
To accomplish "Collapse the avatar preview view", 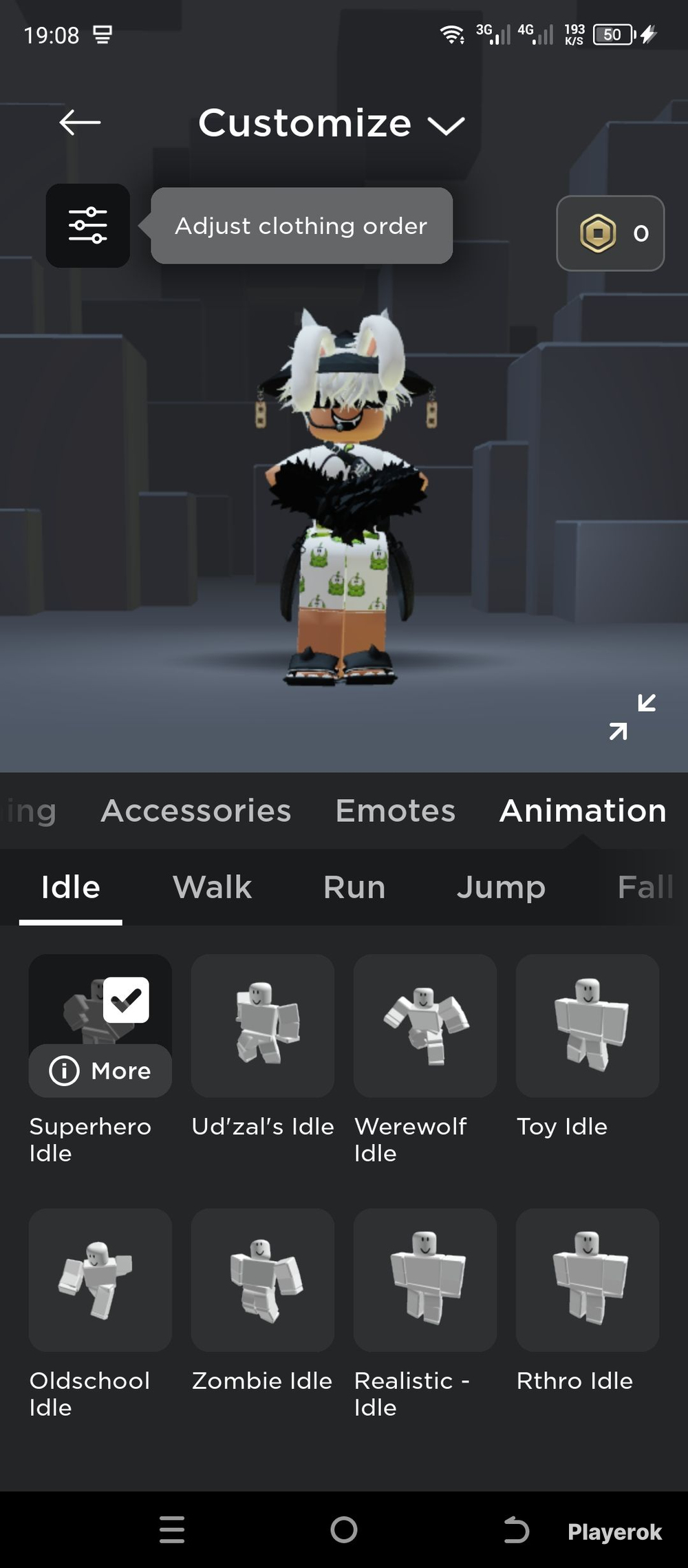I will [632, 717].
